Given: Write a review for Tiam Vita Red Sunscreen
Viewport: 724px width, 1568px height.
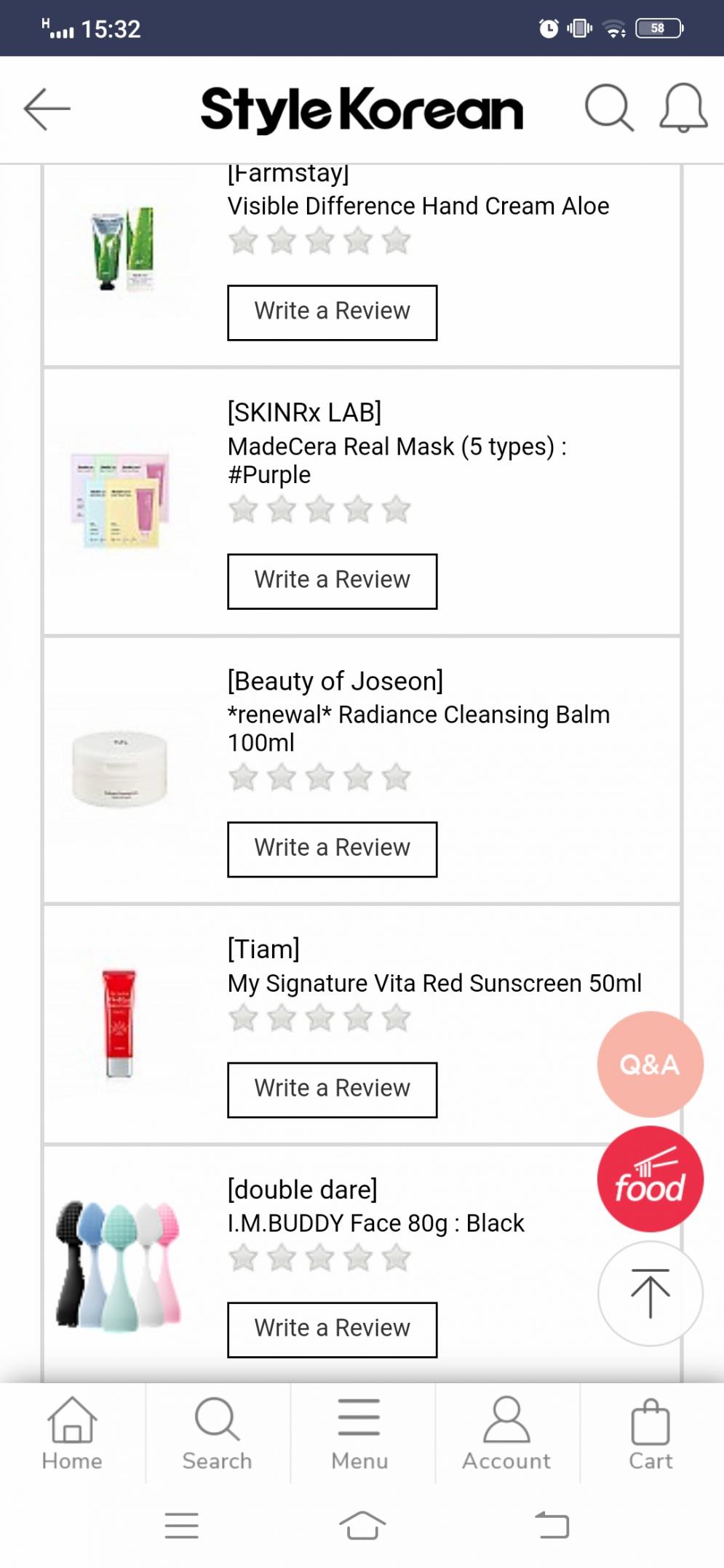Looking at the screenshot, I should point(333,1089).
